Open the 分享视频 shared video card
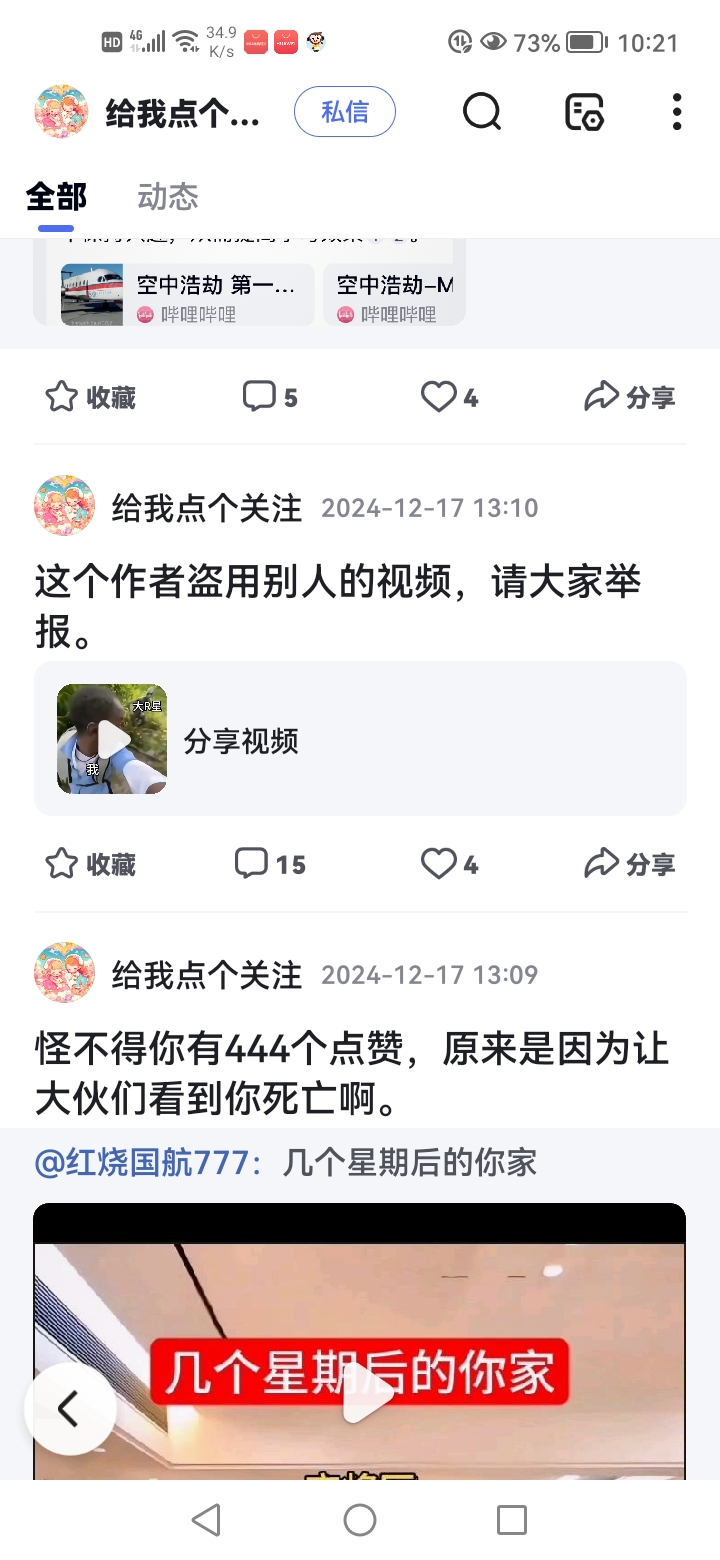720x1560 pixels. tap(360, 740)
